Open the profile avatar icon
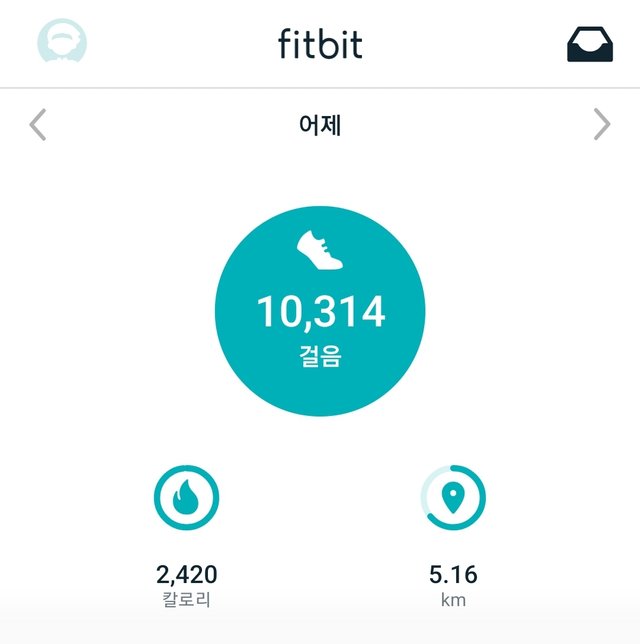This screenshot has height=644, width=640. [x=62, y=42]
